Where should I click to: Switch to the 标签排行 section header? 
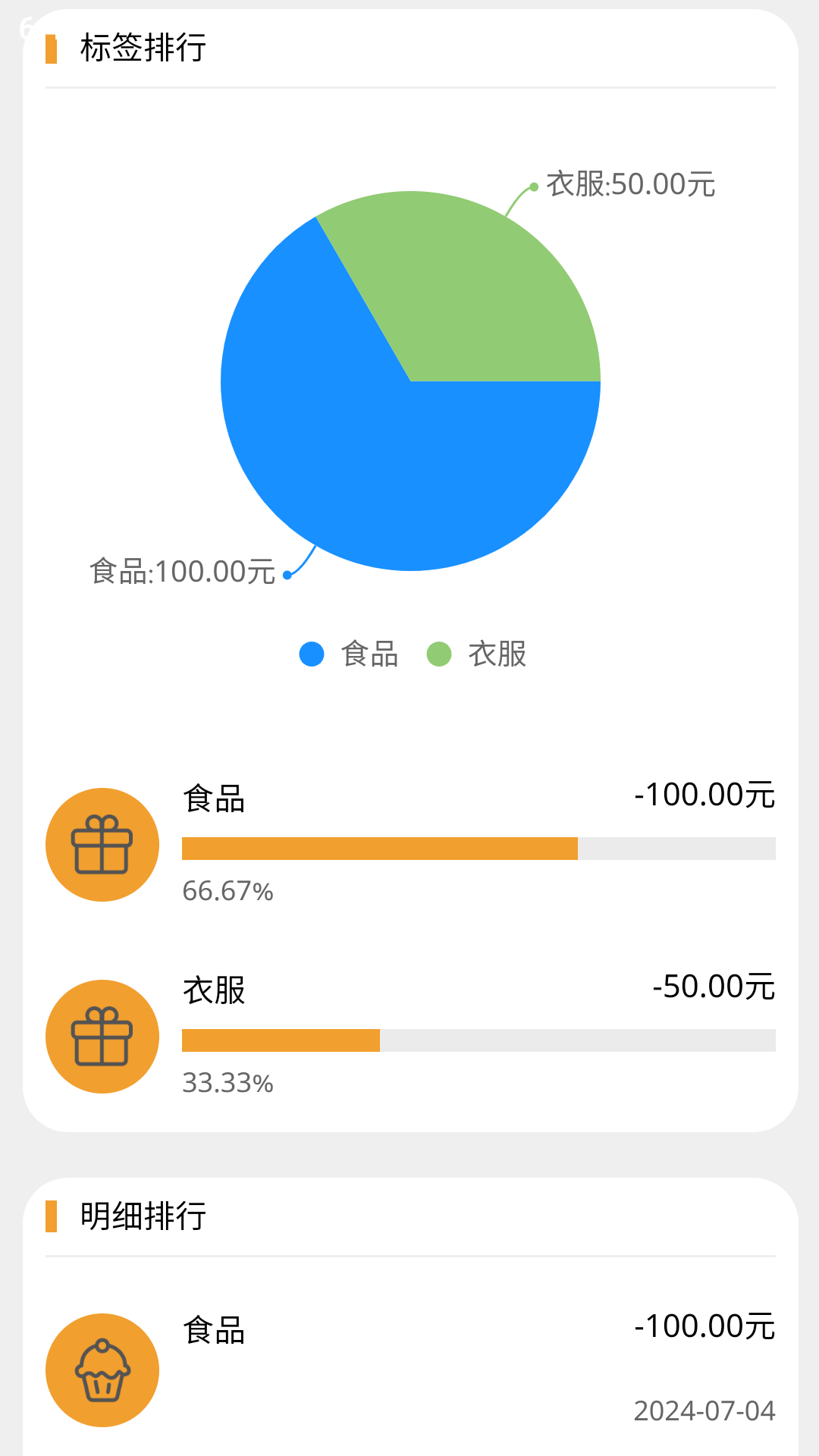(x=142, y=49)
